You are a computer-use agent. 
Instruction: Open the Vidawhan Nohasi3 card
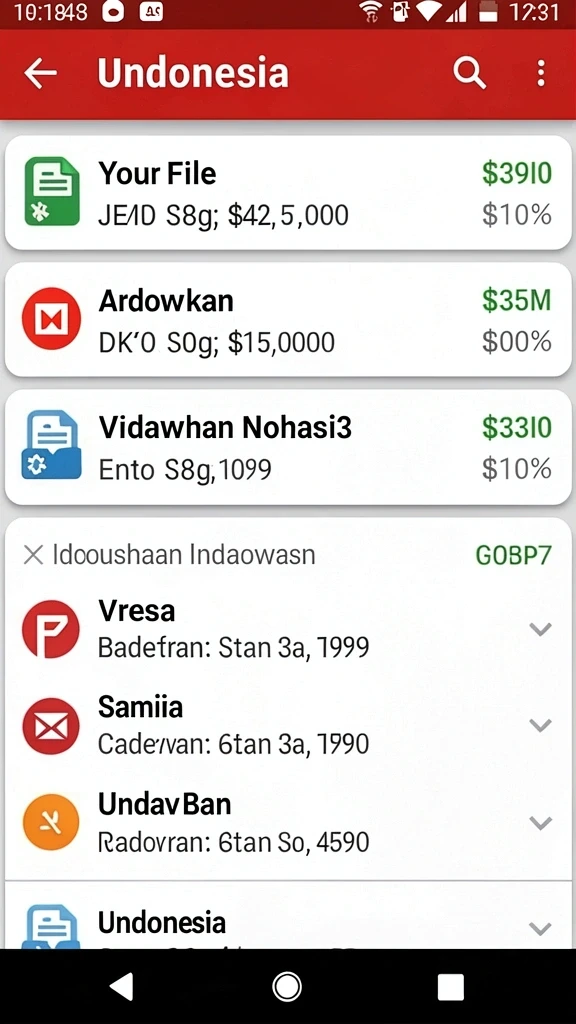(x=288, y=447)
